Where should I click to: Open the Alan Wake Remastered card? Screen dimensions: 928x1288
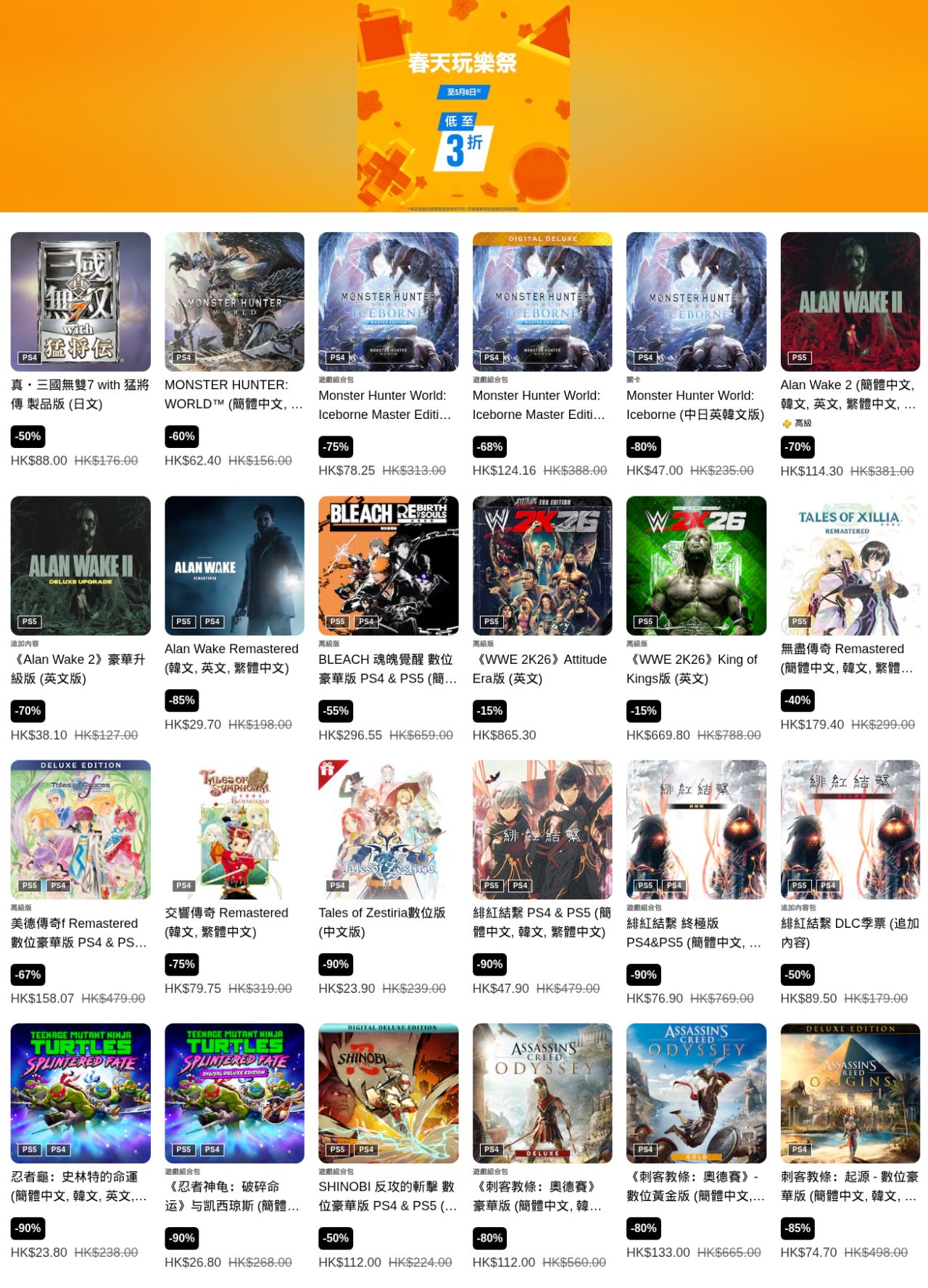click(234, 565)
